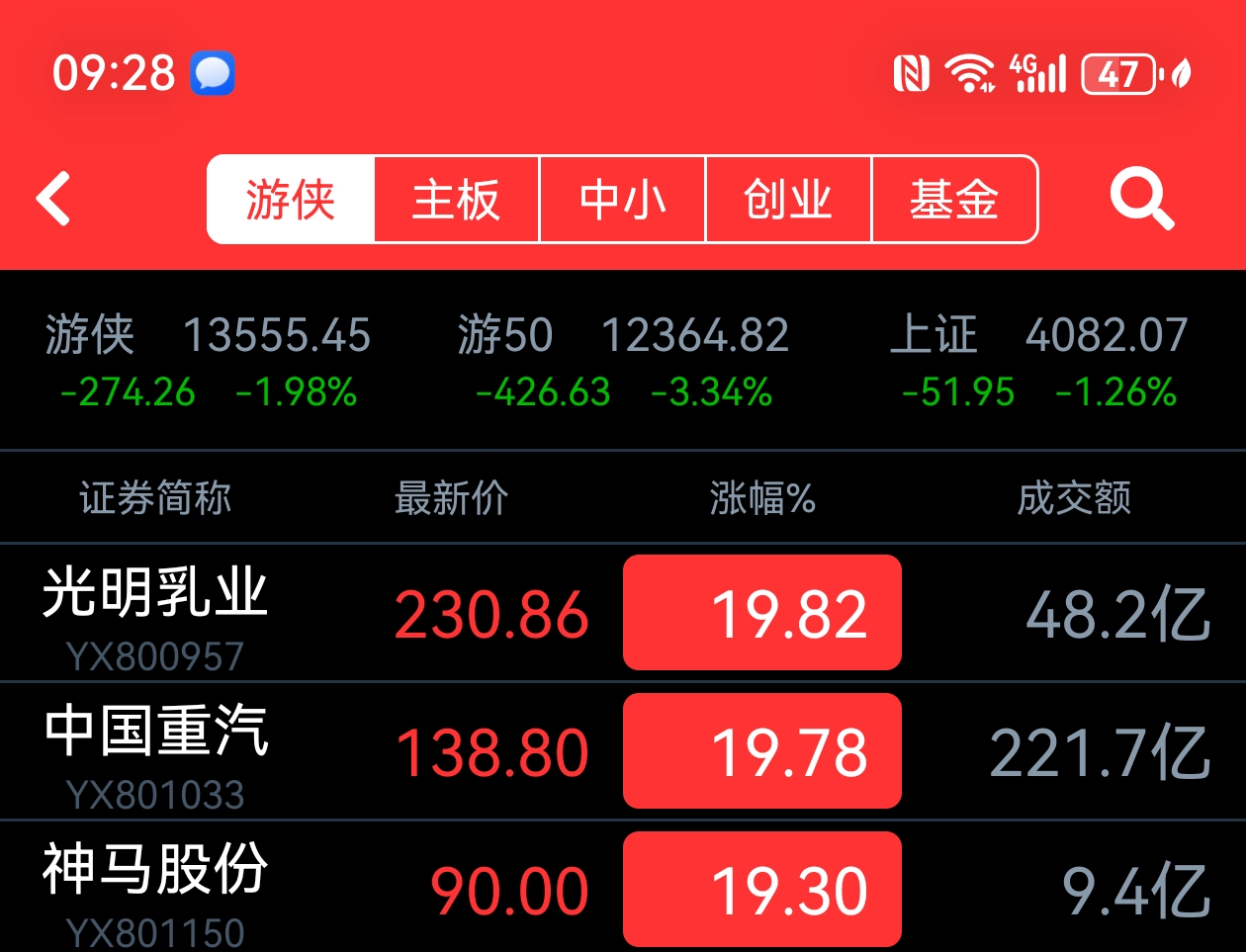Open the 基金 tab

click(954, 199)
